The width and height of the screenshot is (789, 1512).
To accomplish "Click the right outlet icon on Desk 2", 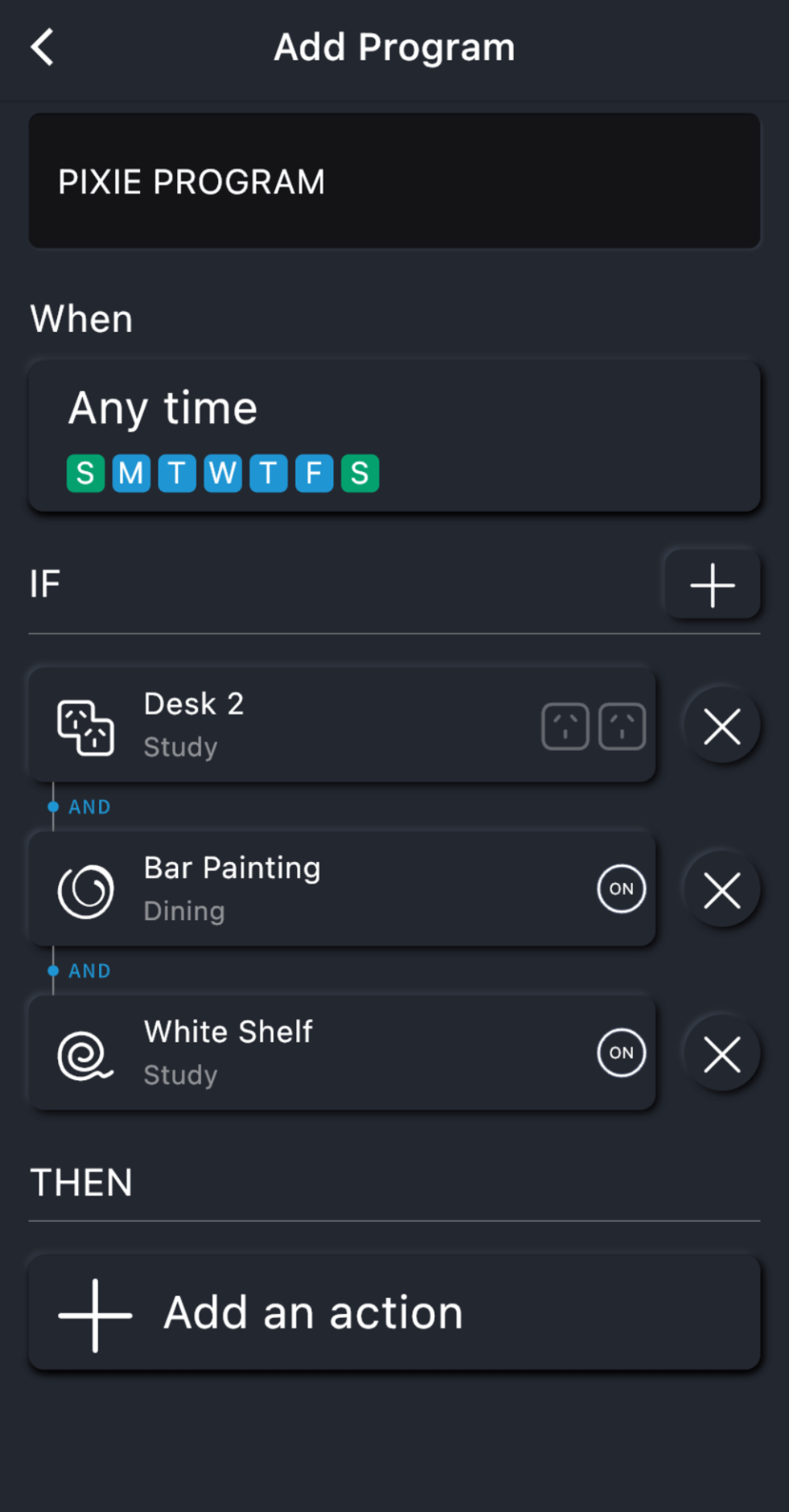I will [622, 726].
